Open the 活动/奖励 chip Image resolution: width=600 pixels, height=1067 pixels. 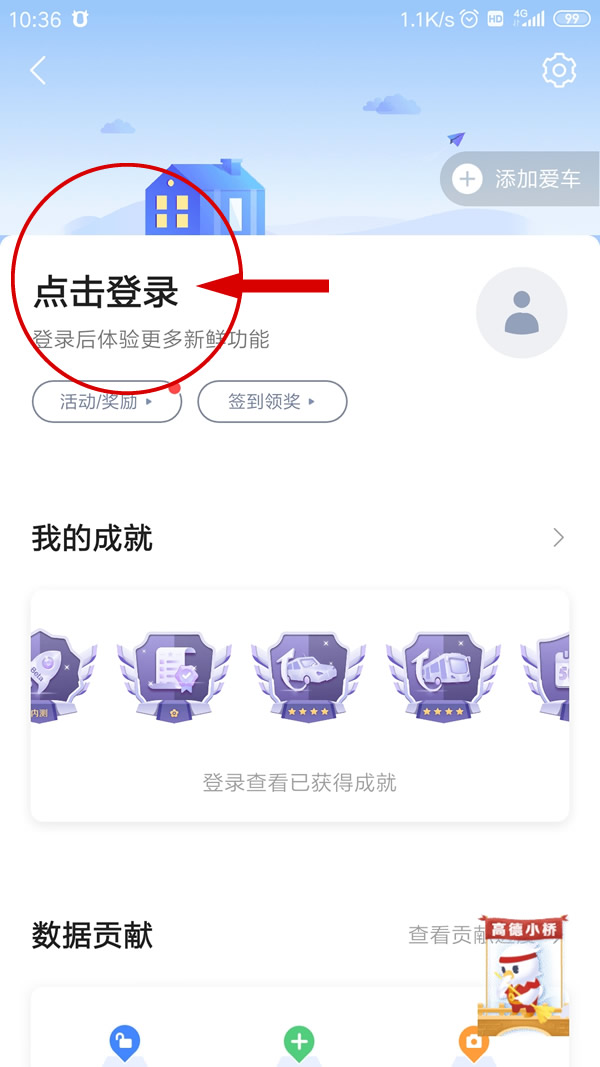point(107,402)
